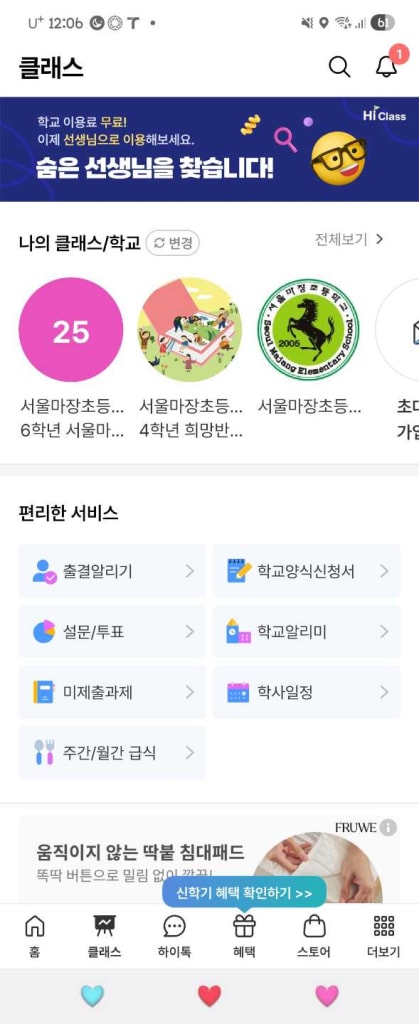Switch to the 스토어 tab
The height and width of the screenshot is (1024, 419).
click(x=314, y=936)
